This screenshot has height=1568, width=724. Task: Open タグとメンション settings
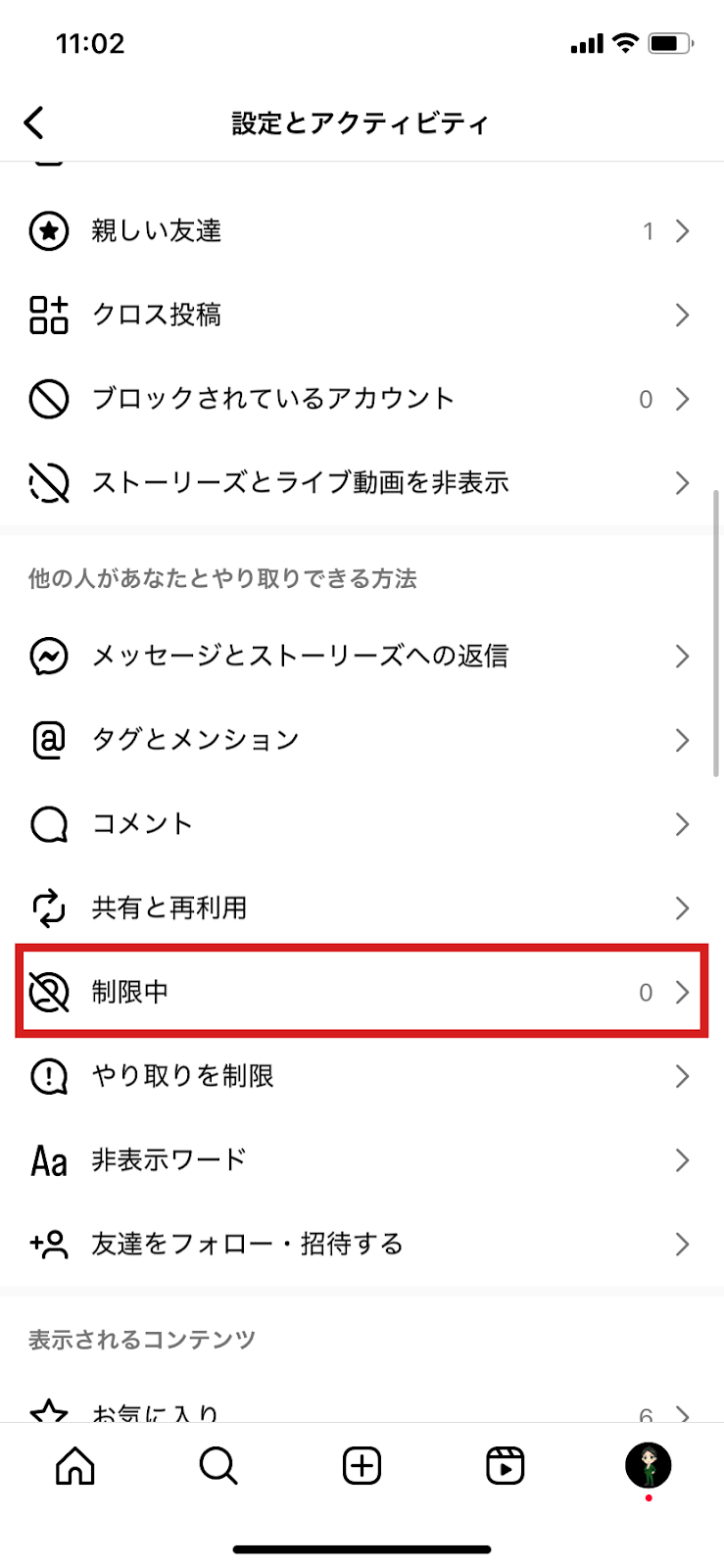point(362,741)
